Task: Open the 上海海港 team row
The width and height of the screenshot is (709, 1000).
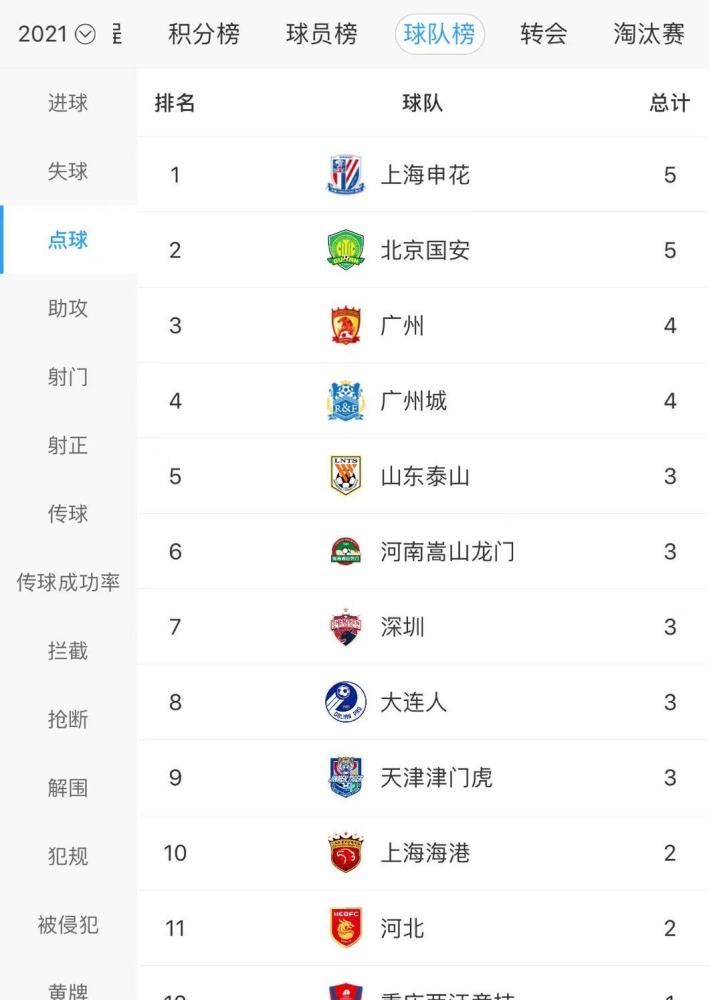Action: (x=424, y=853)
